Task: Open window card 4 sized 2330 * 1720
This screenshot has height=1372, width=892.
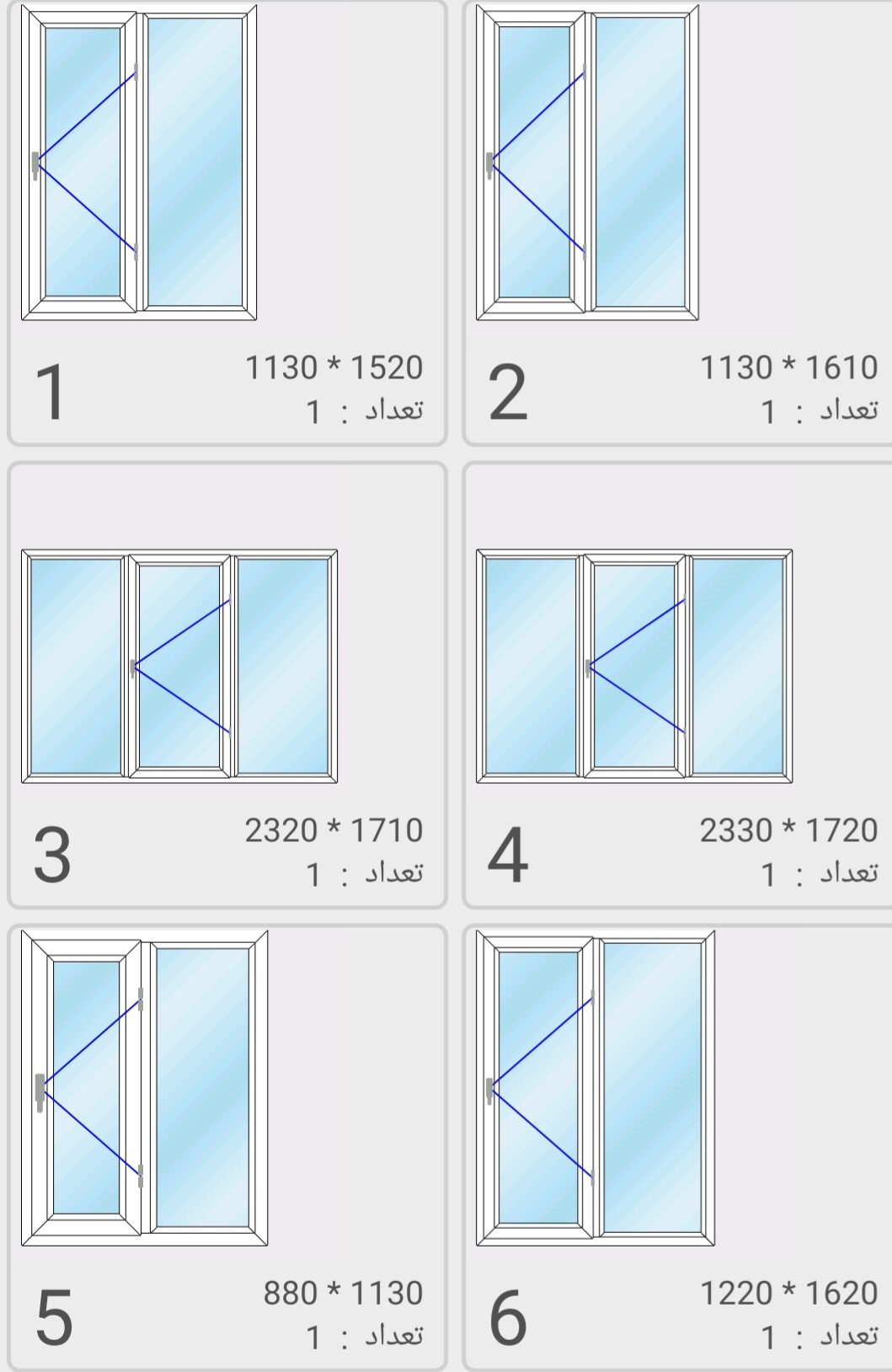Action: click(677, 684)
